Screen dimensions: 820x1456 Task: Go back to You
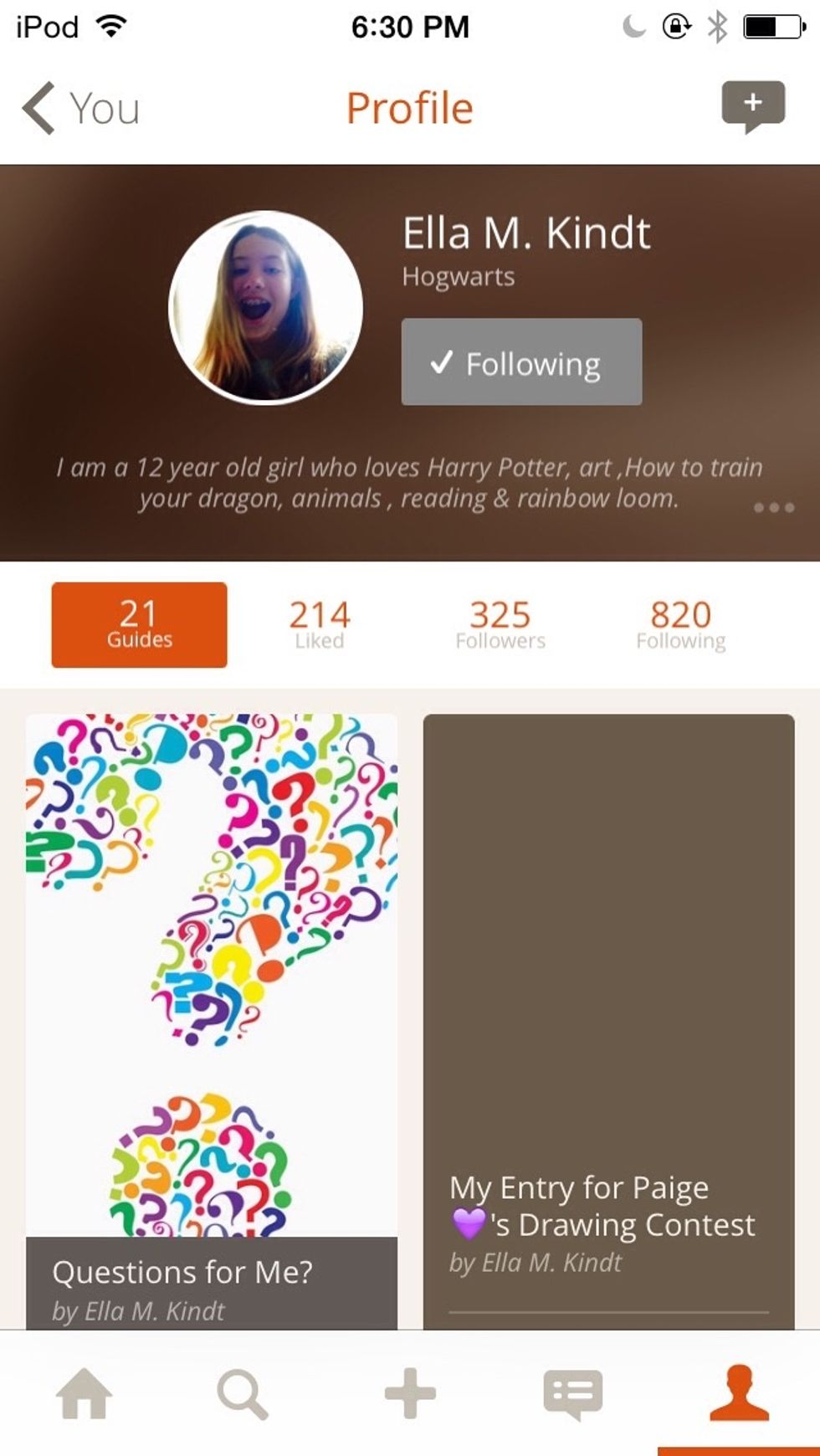[x=79, y=108]
